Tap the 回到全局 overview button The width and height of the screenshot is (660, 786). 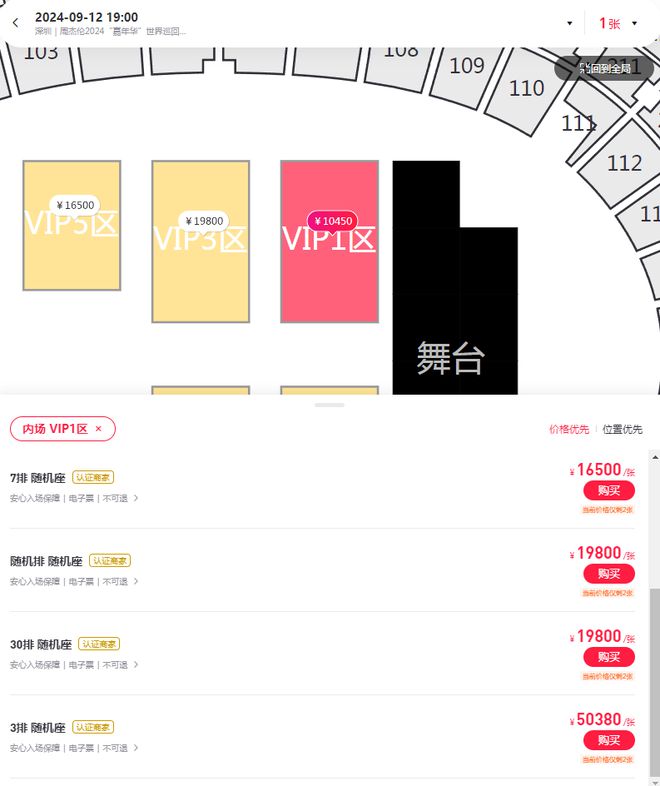[x=605, y=69]
